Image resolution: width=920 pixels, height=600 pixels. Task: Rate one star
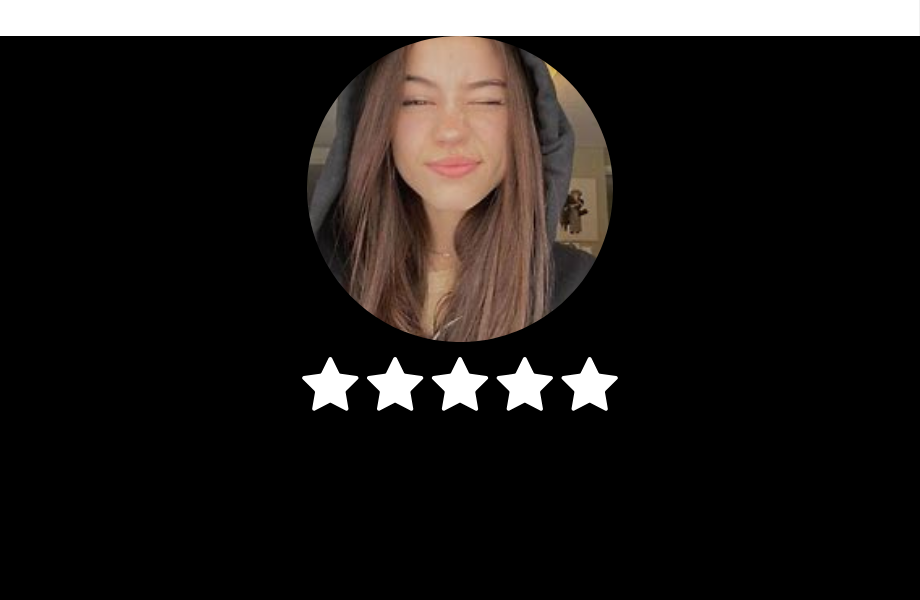(x=330, y=386)
